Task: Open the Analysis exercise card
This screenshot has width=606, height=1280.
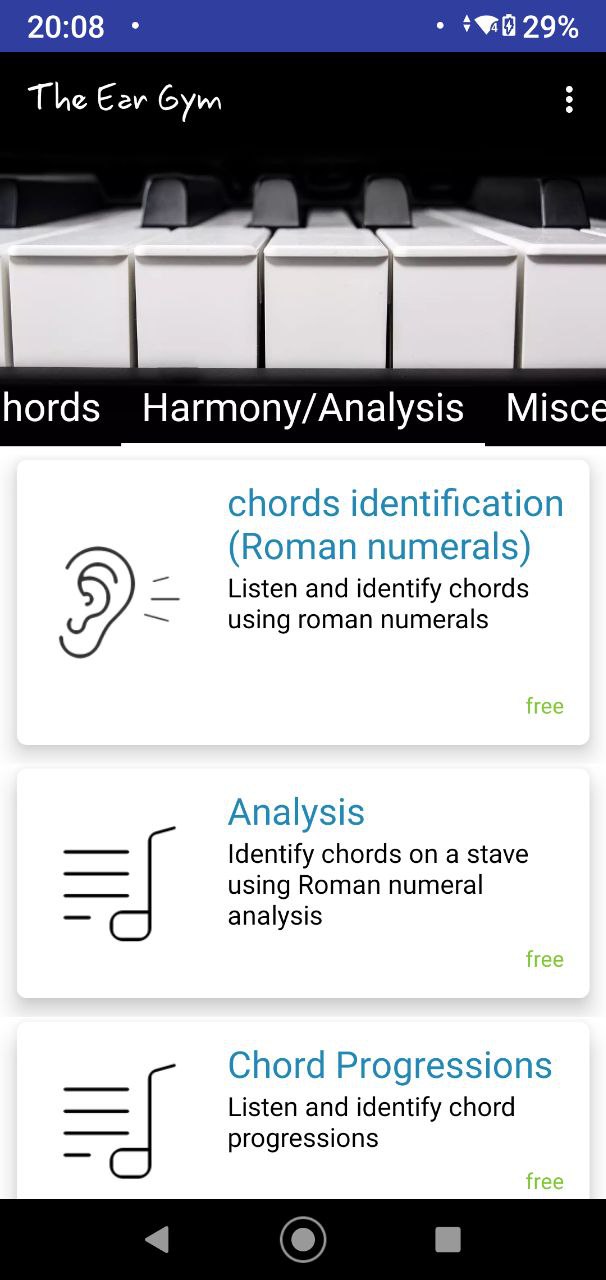Action: [x=303, y=883]
